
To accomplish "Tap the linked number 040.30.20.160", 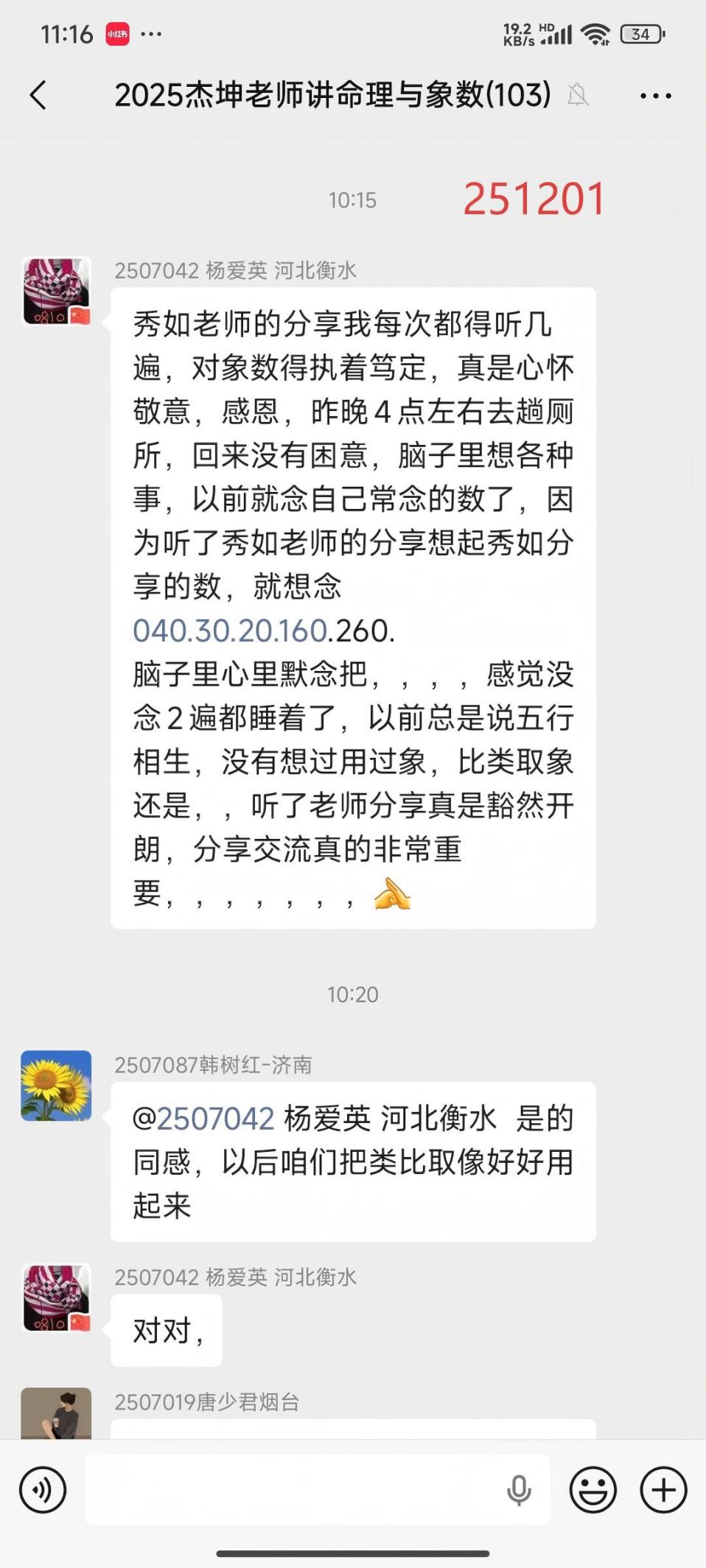I will [229, 630].
